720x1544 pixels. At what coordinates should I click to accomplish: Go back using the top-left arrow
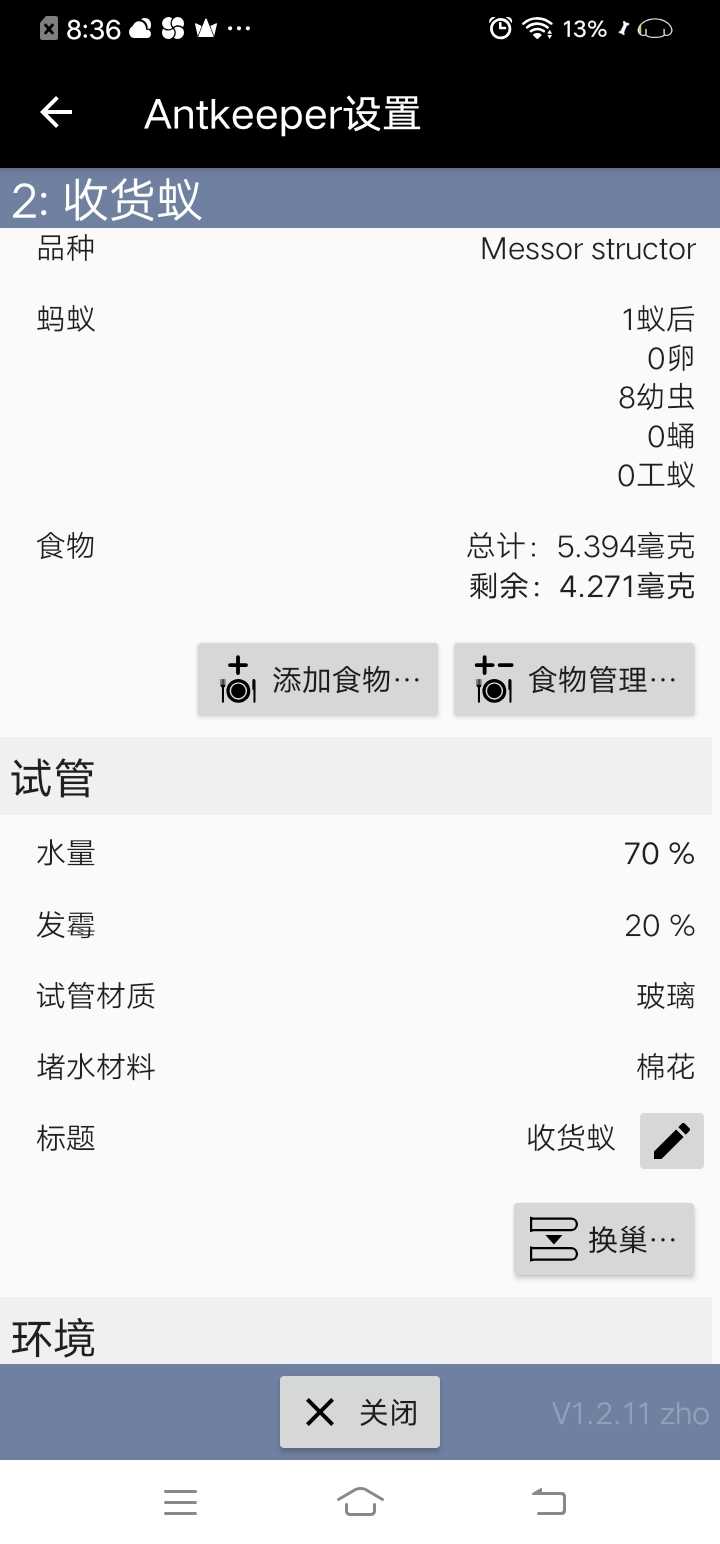tap(56, 113)
